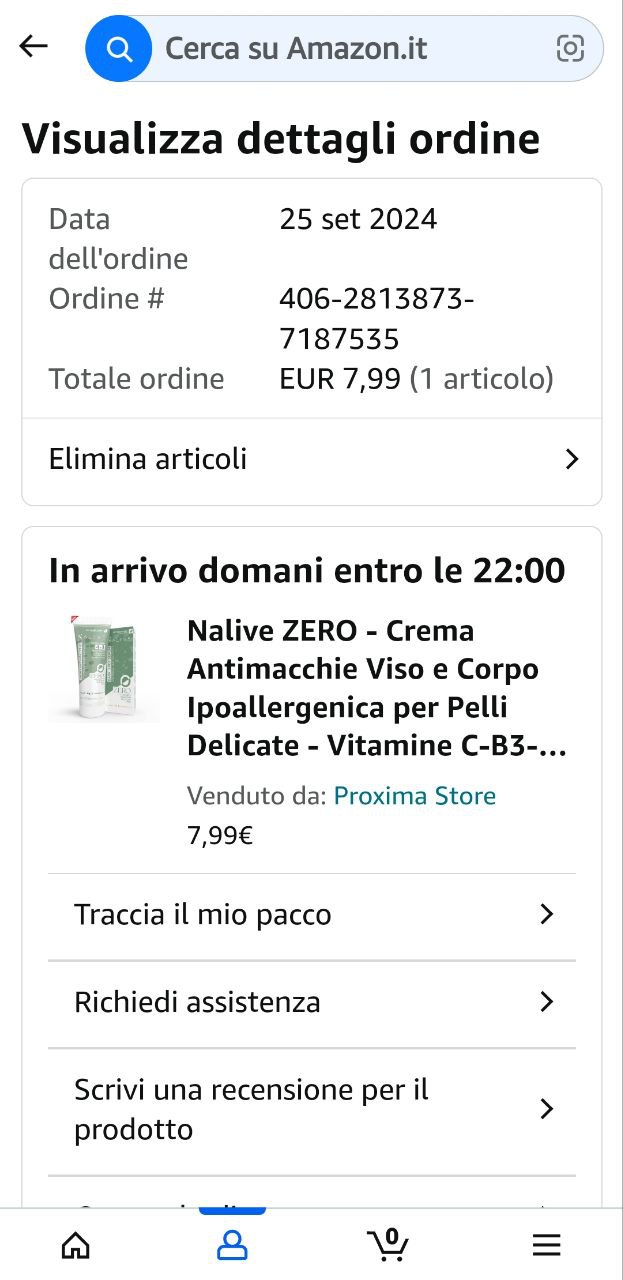Go back with the top arrow

coord(34,46)
